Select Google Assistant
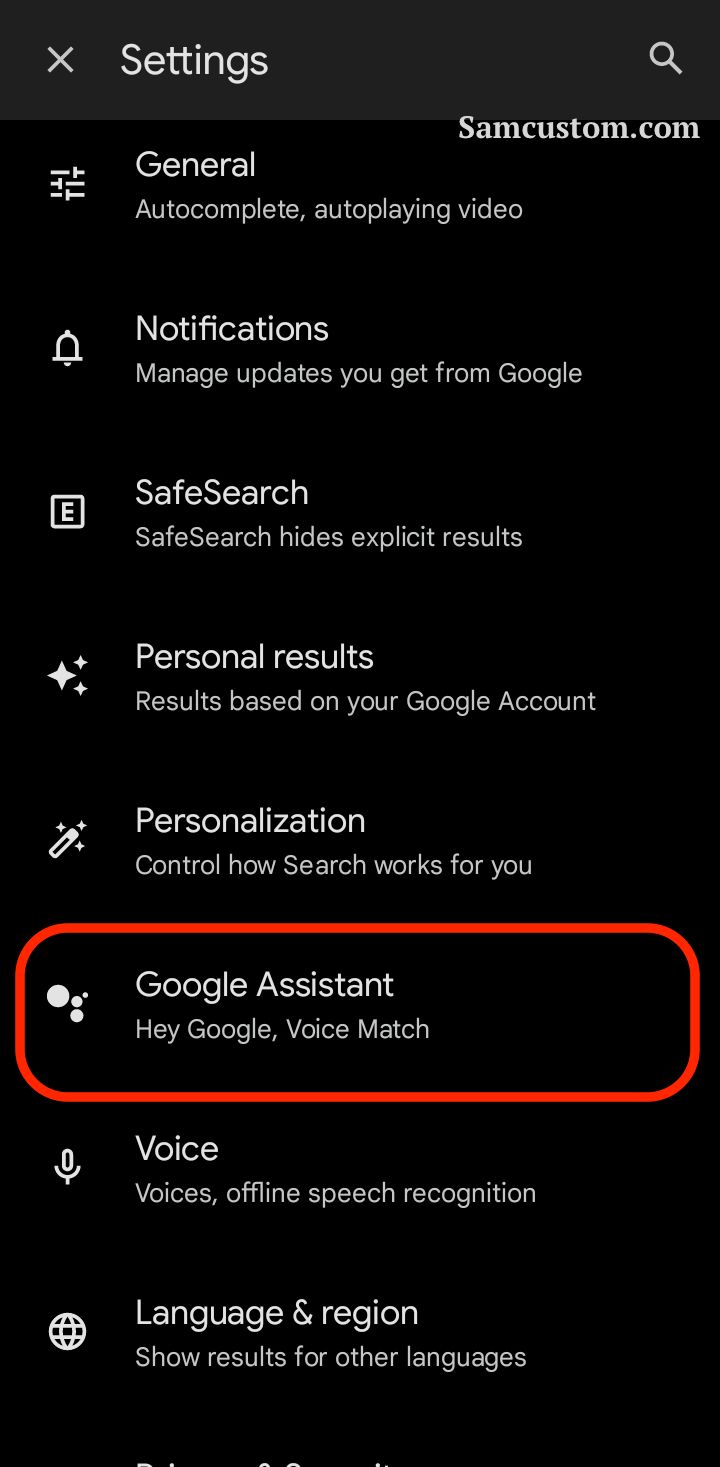 click(x=360, y=1005)
